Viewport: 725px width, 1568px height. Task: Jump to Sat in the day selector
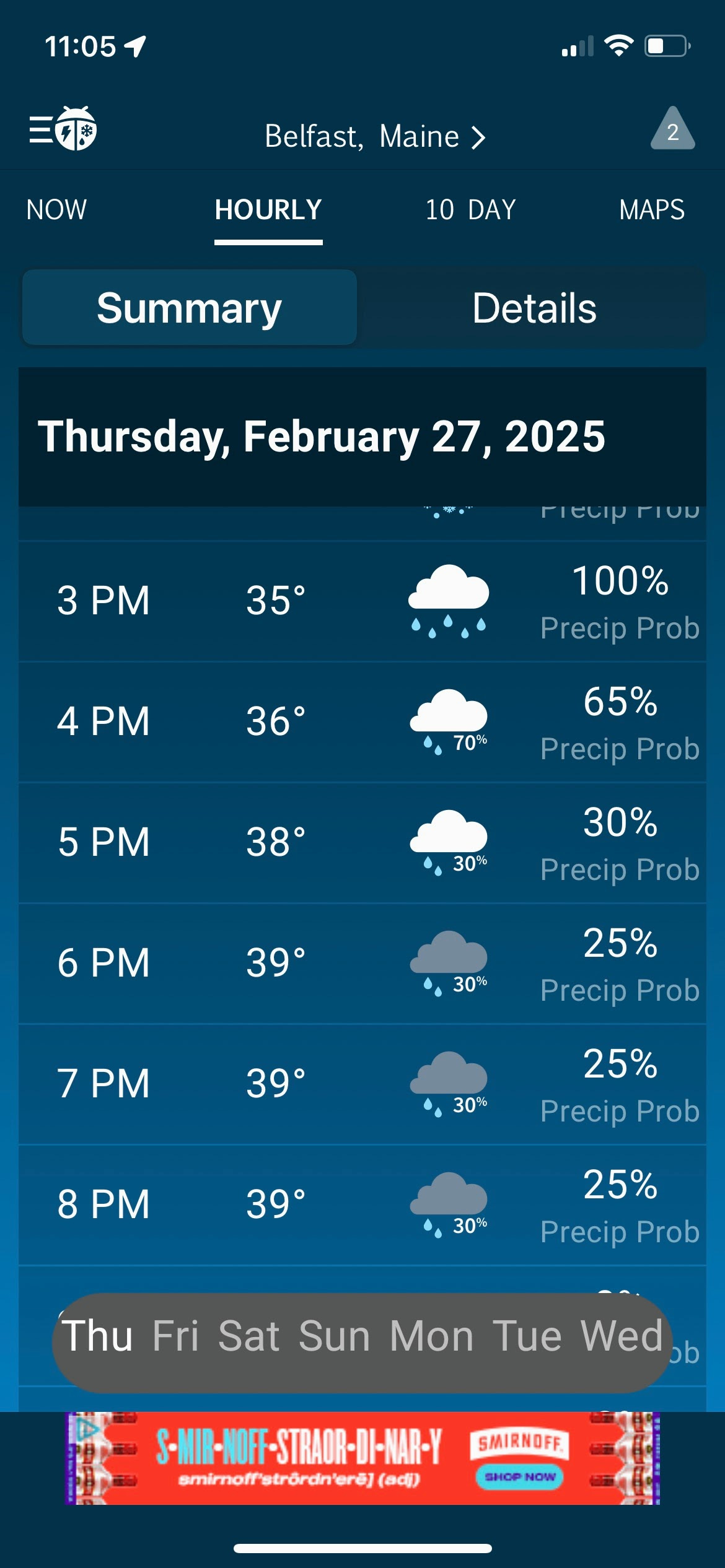(249, 1336)
